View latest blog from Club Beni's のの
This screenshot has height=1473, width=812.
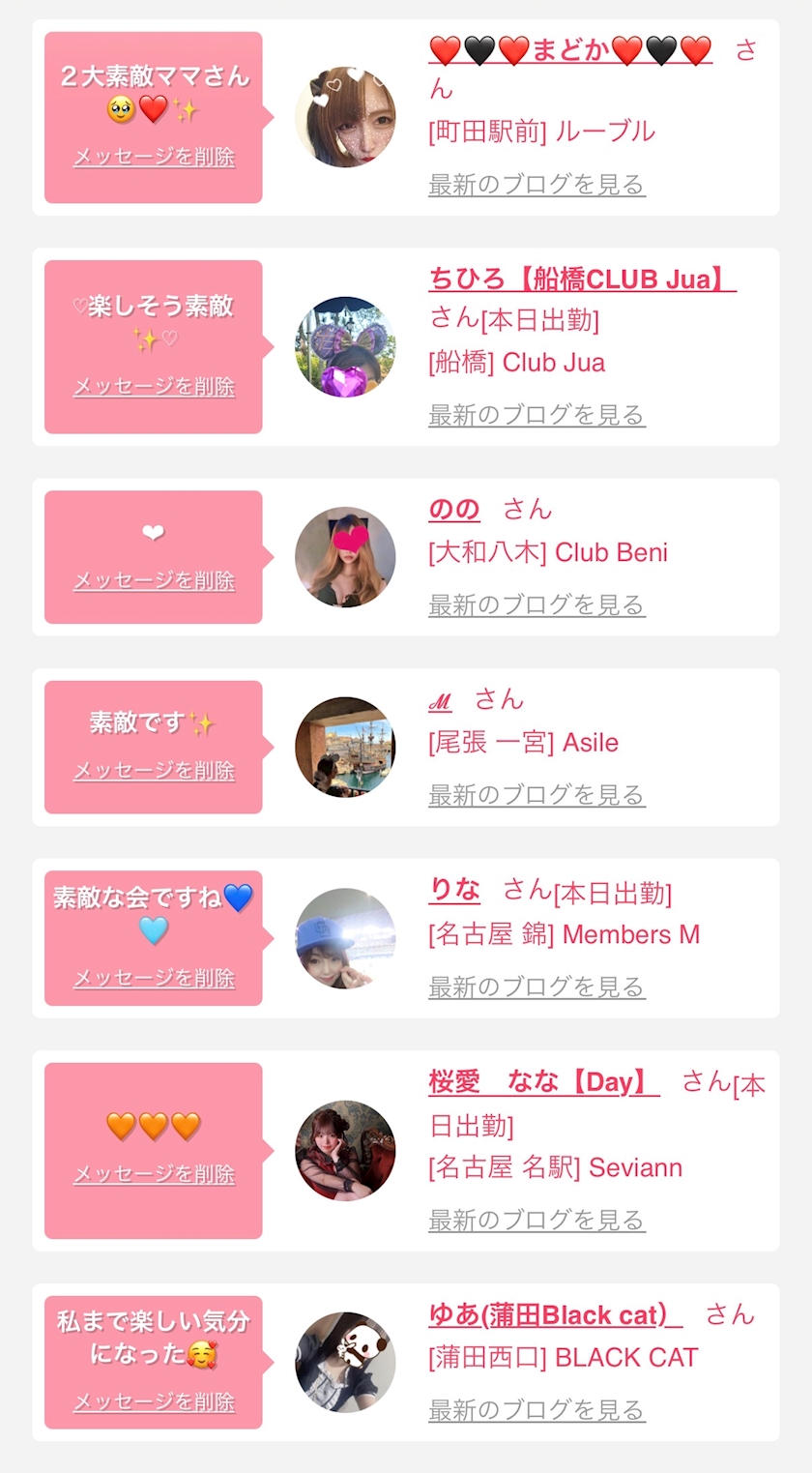point(536,604)
